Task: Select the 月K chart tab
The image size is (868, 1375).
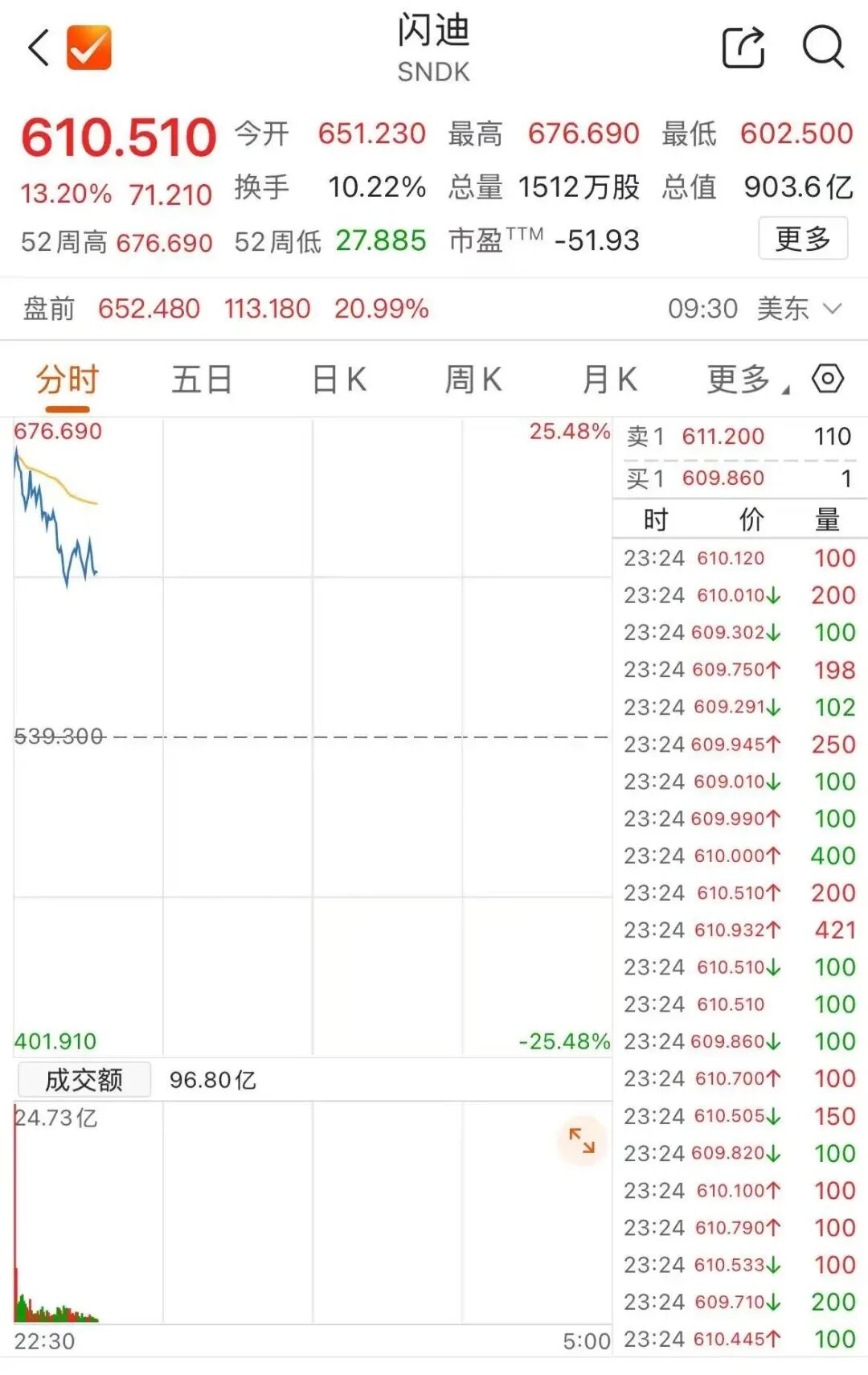Action: (609, 380)
